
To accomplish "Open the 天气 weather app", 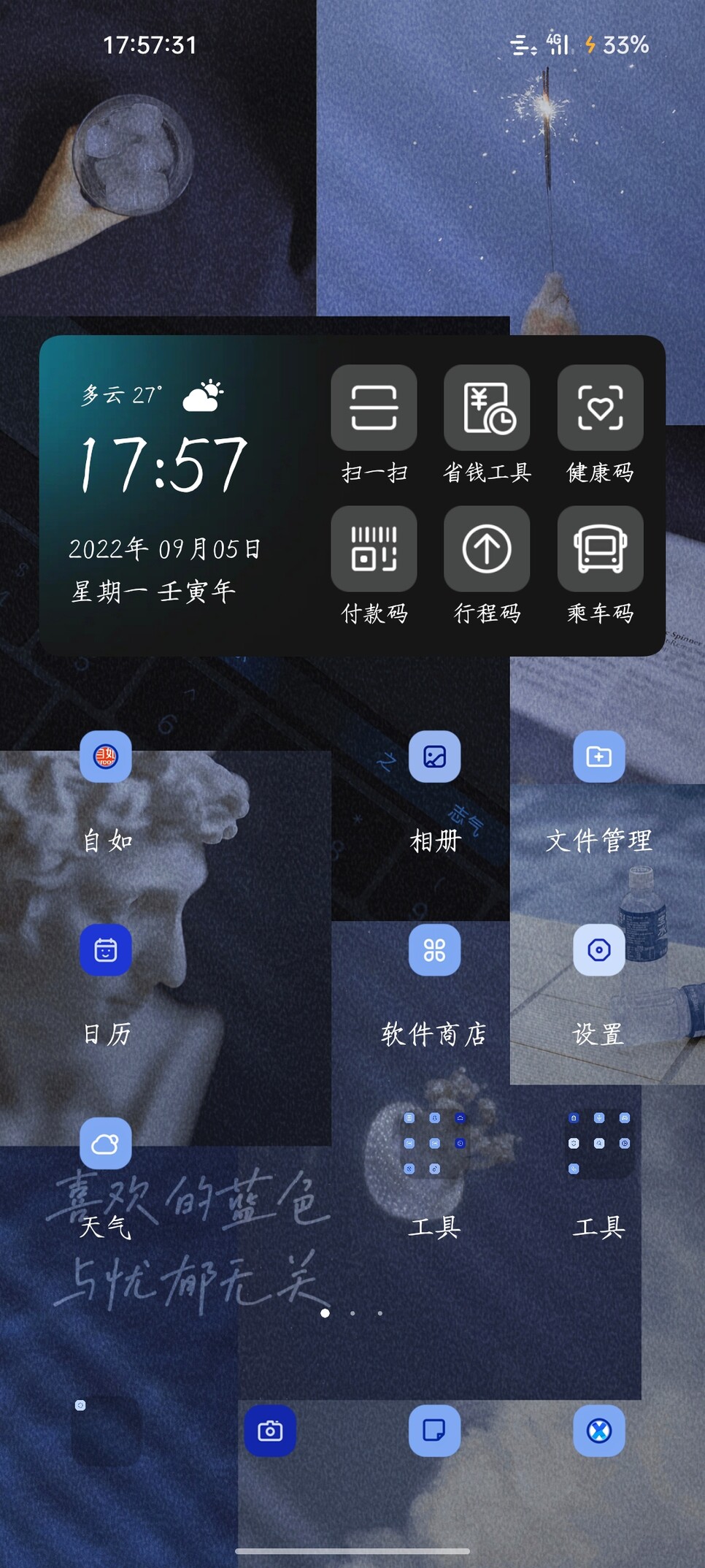I will (x=106, y=1144).
